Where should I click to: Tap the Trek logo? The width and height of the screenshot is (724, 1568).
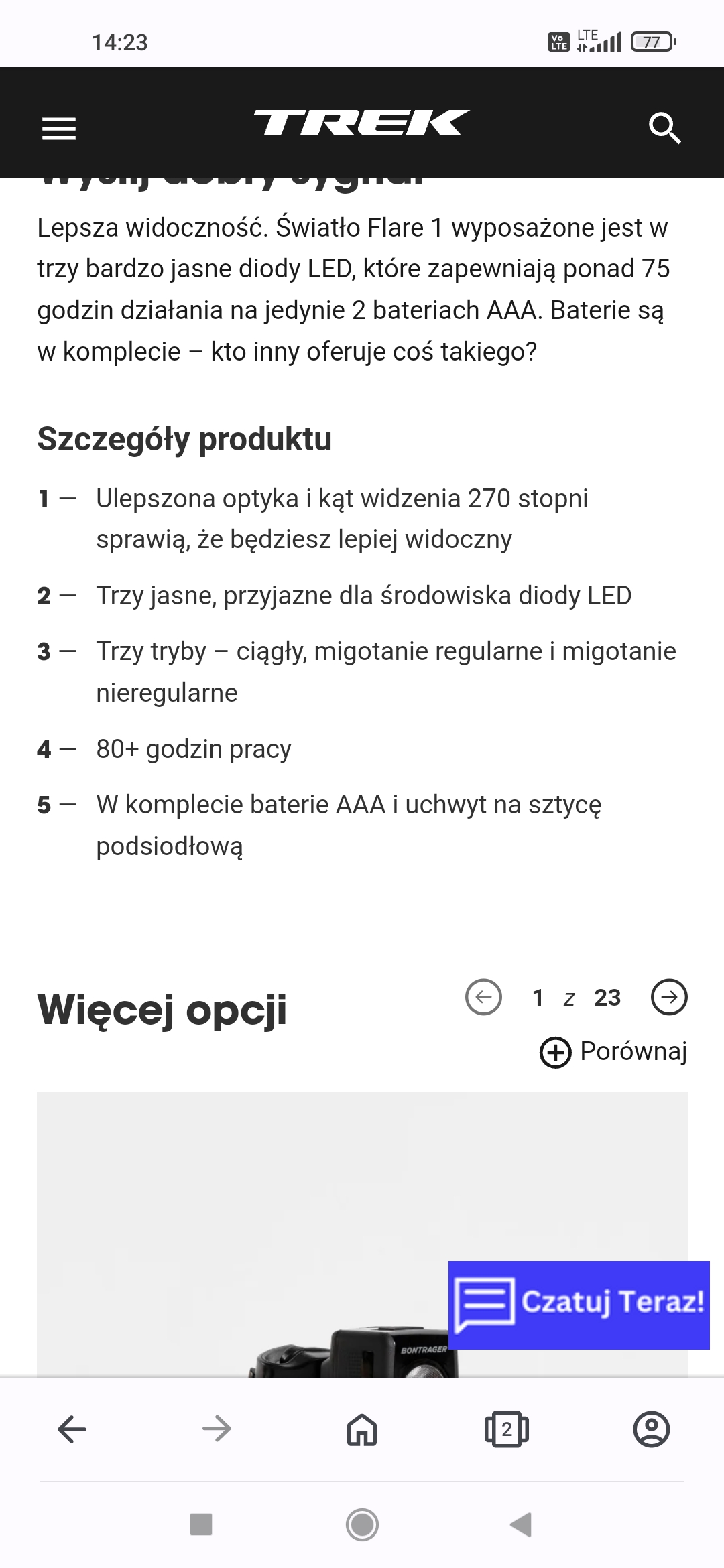(362, 123)
